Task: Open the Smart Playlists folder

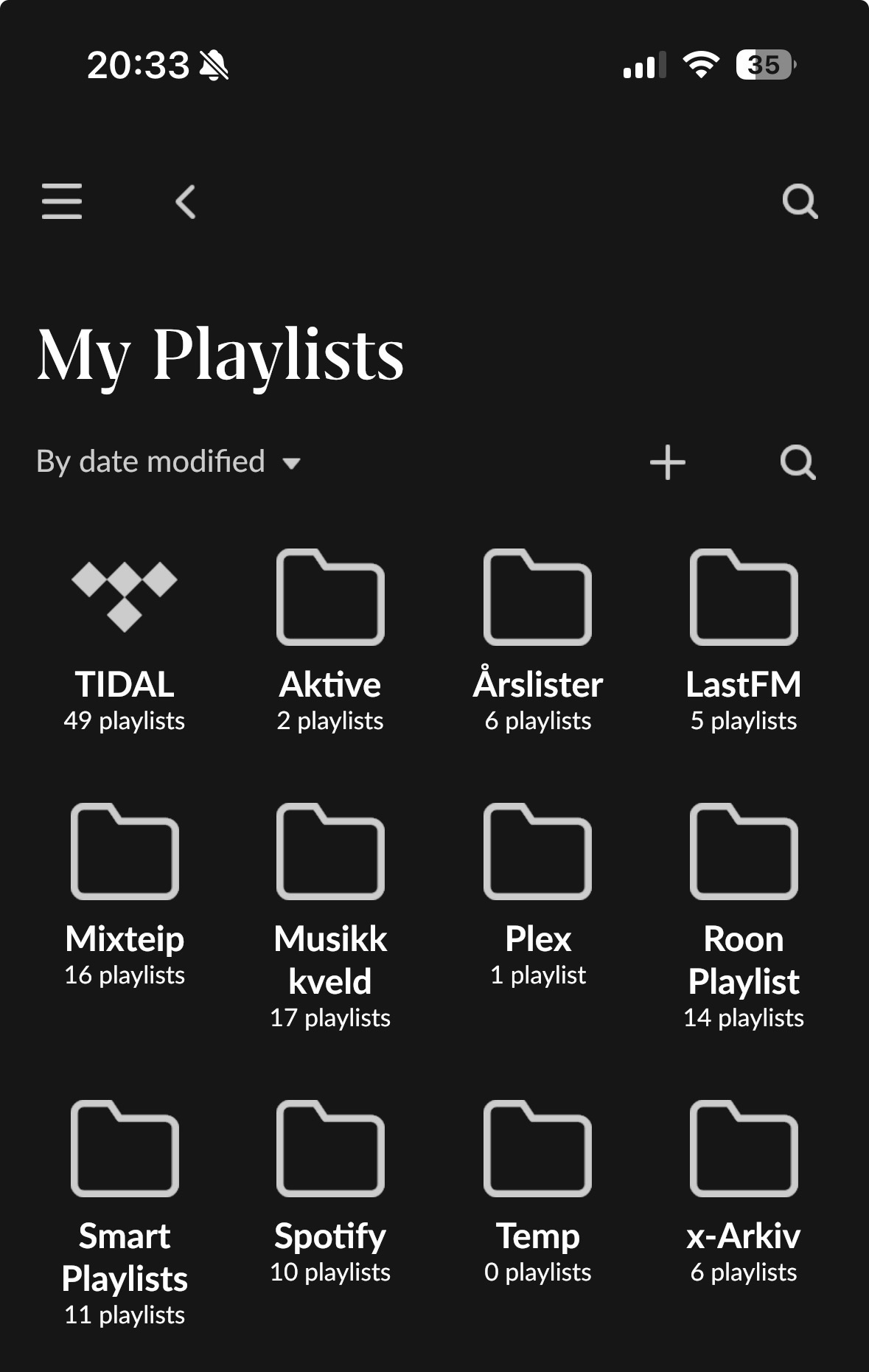Action: coord(125,1149)
